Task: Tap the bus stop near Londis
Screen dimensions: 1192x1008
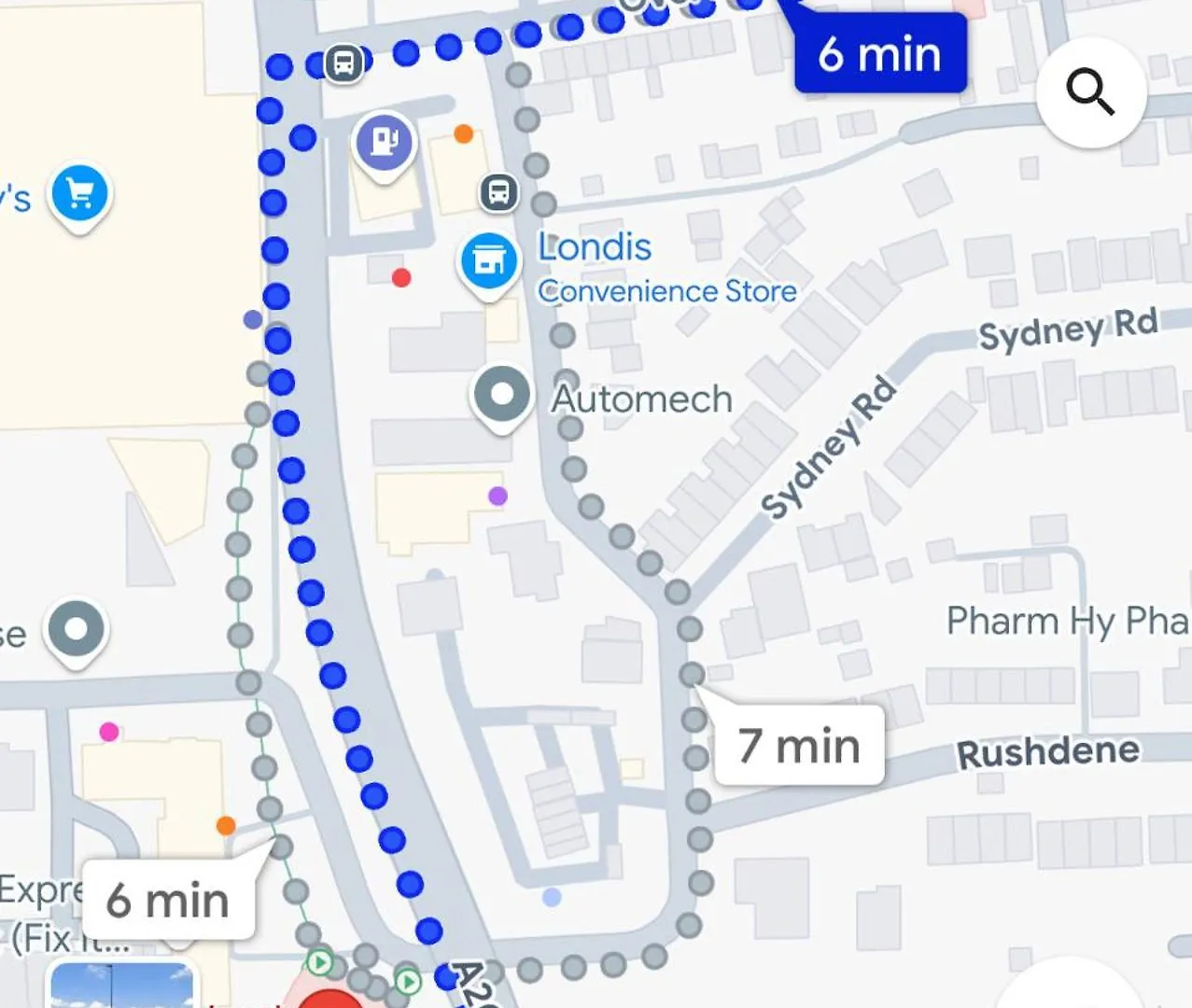Action: pos(498,192)
